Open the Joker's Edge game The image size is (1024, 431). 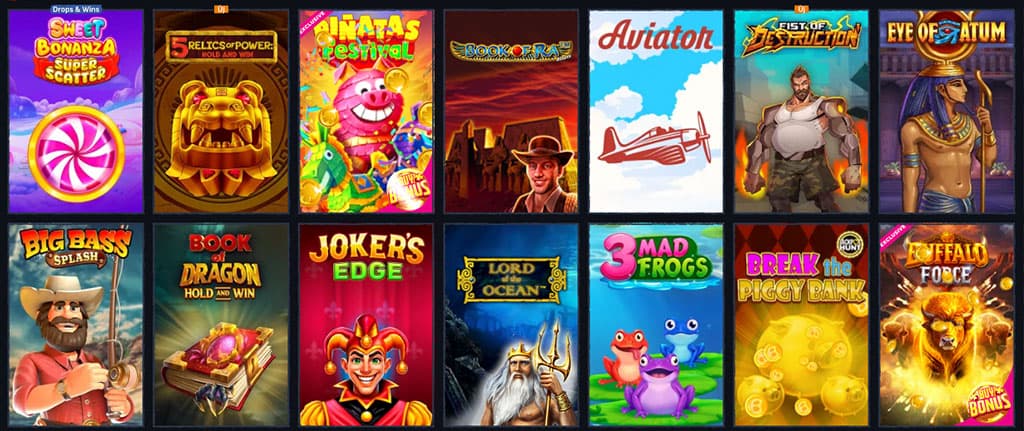coord(366,324)
